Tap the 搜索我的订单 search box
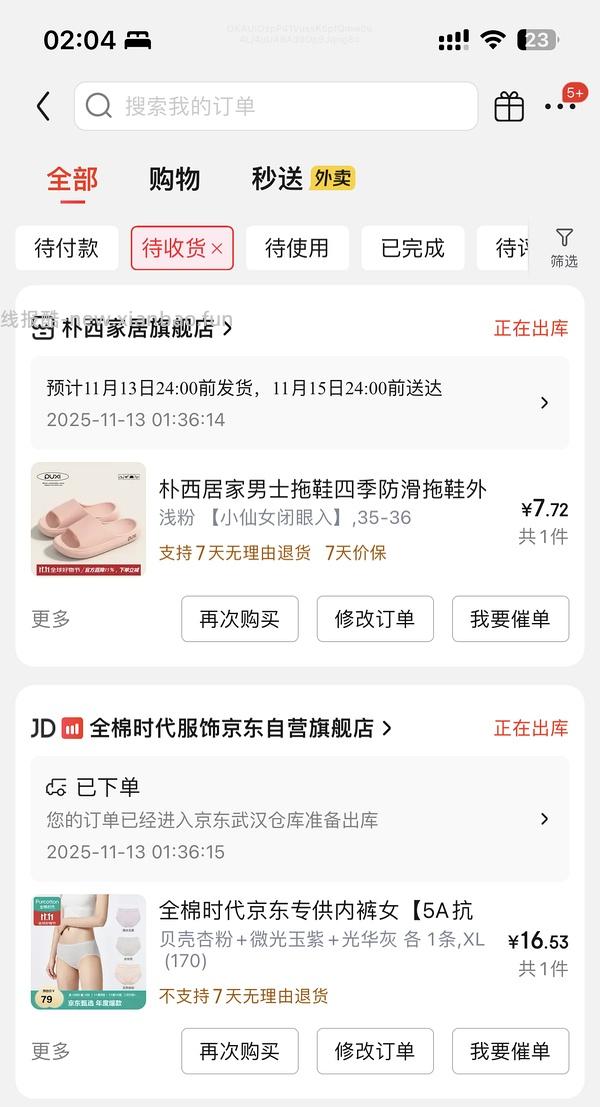Screen dimensions: 600x1107 click(275, 106)
